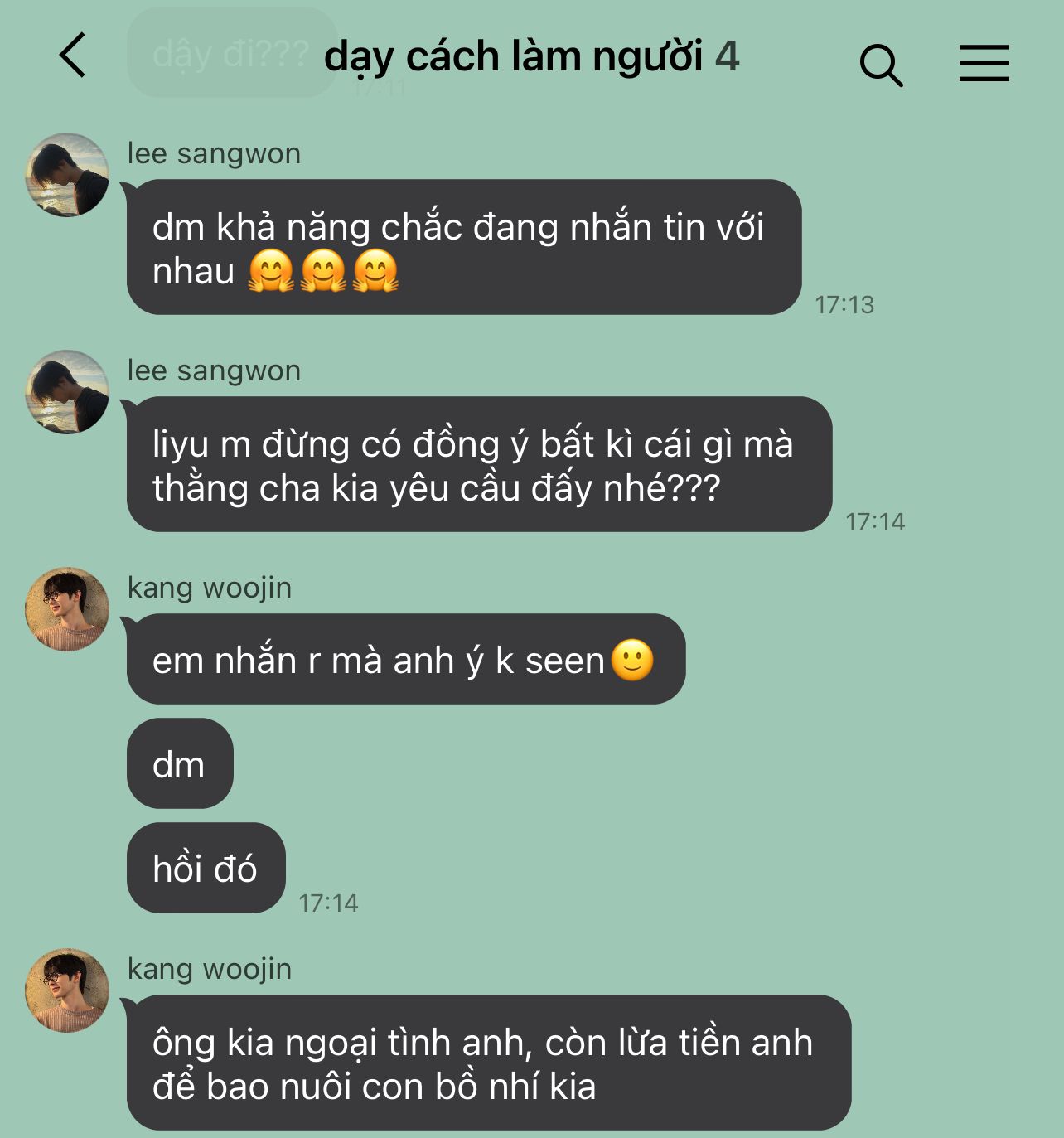The width and height of the screenshot is (1064, 1138).
Task: View lee sangwon's profile from 17:14 message
Action: point(67,392)
